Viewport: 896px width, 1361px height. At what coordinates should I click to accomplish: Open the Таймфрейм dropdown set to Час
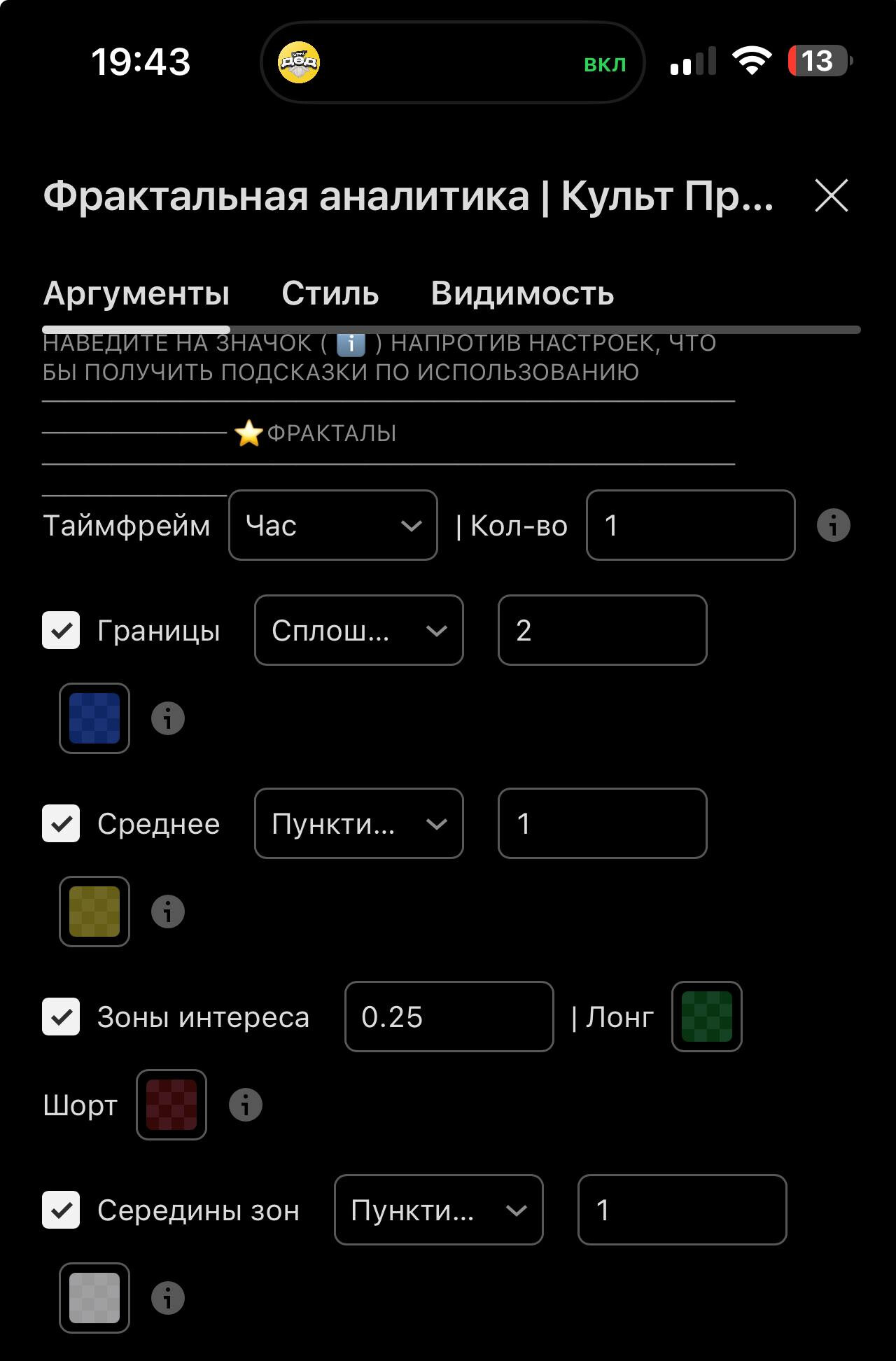(333, 525)
